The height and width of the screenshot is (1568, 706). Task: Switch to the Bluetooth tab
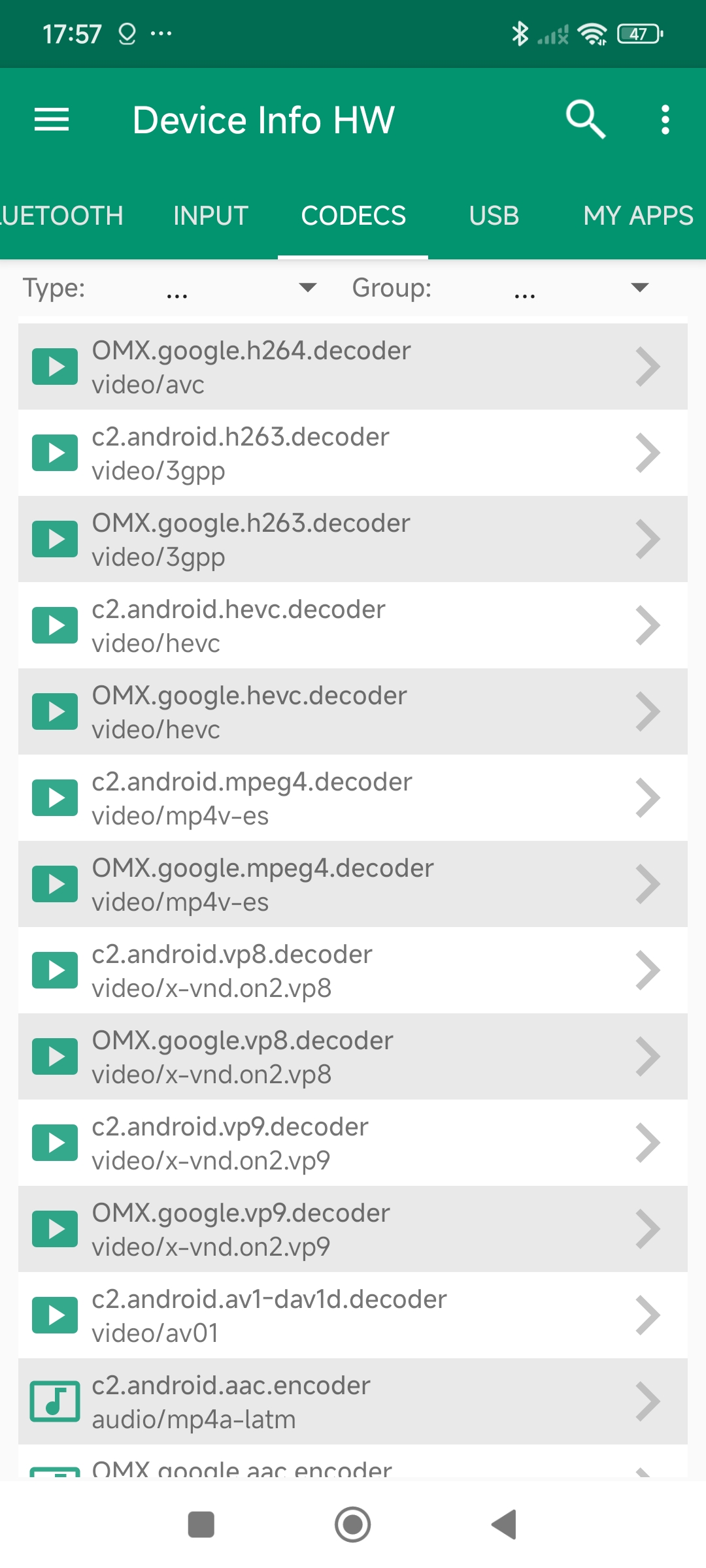pos(62,216)
